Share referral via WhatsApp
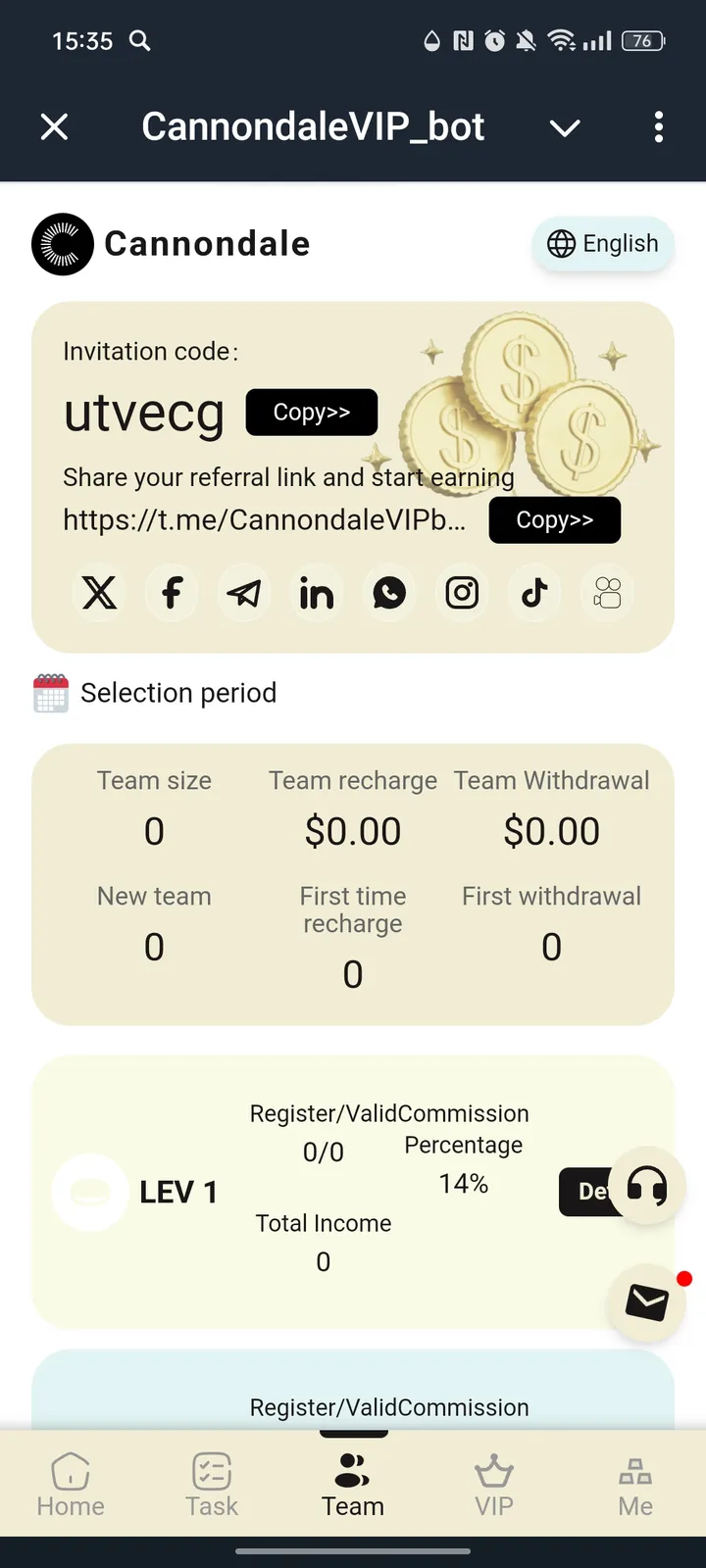Image resolution: width=706 pixels, height=1568 pixels. (x=389, y=593)
